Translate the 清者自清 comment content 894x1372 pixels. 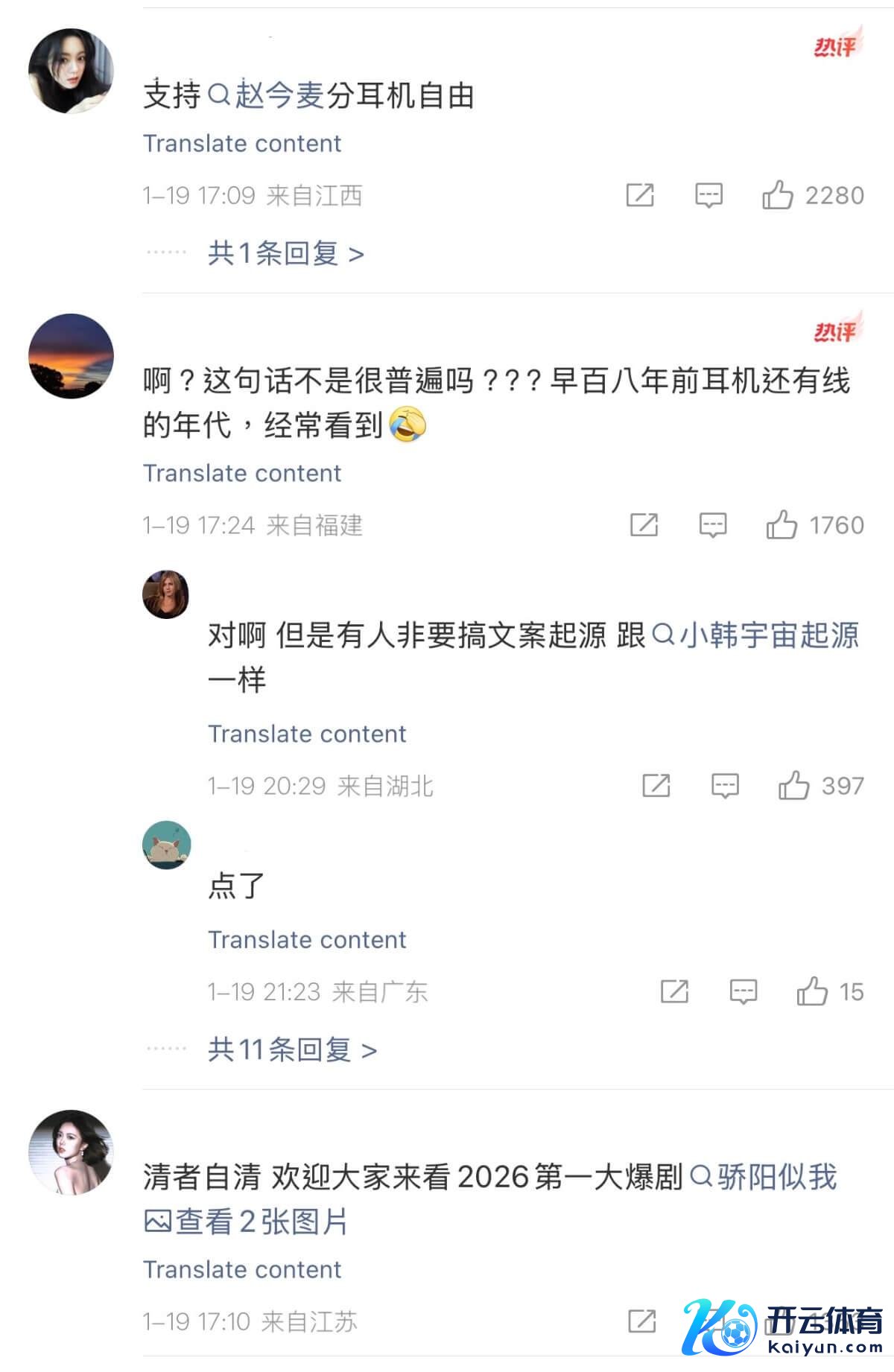pos(242,1270)
